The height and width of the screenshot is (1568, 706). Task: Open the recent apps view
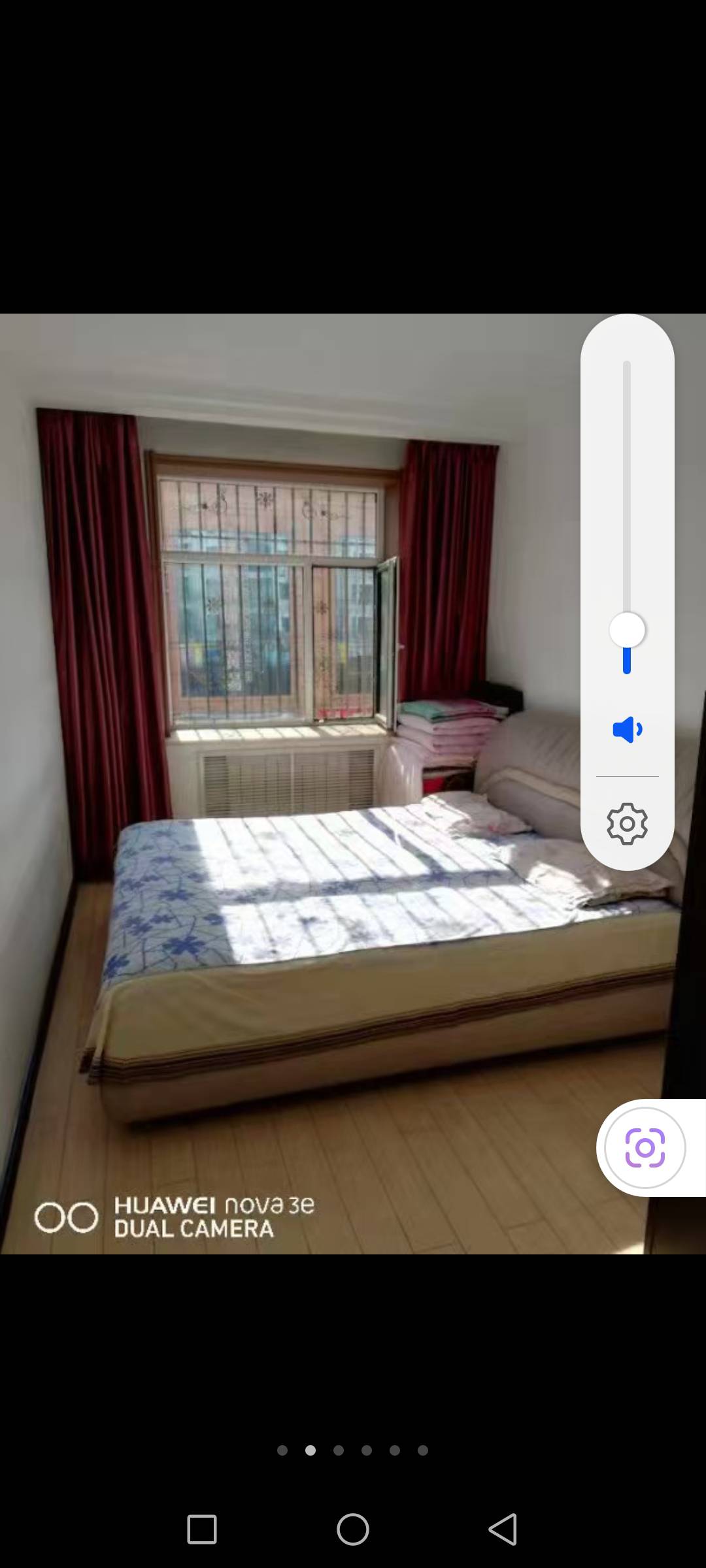pos(202,1529)
